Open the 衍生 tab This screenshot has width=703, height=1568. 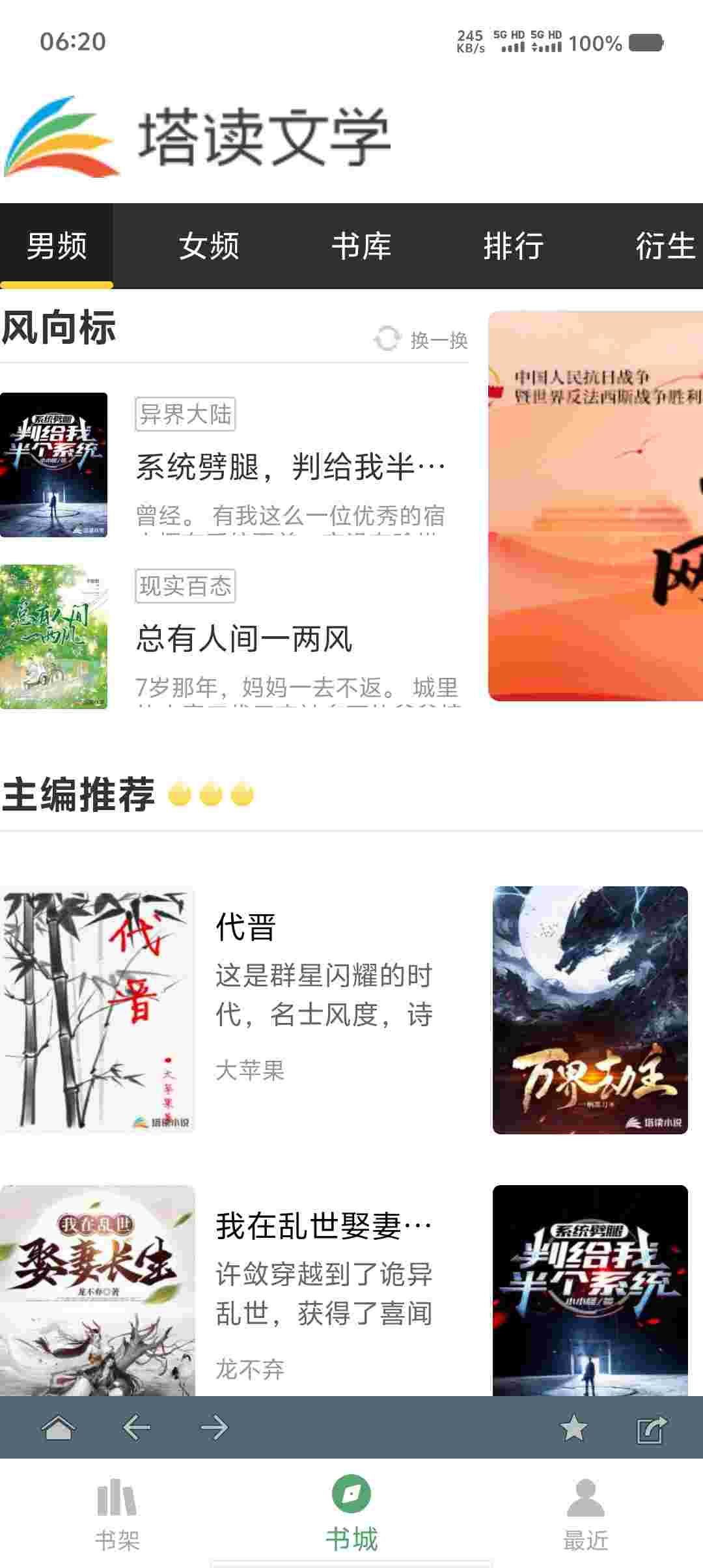pos(664,246)
